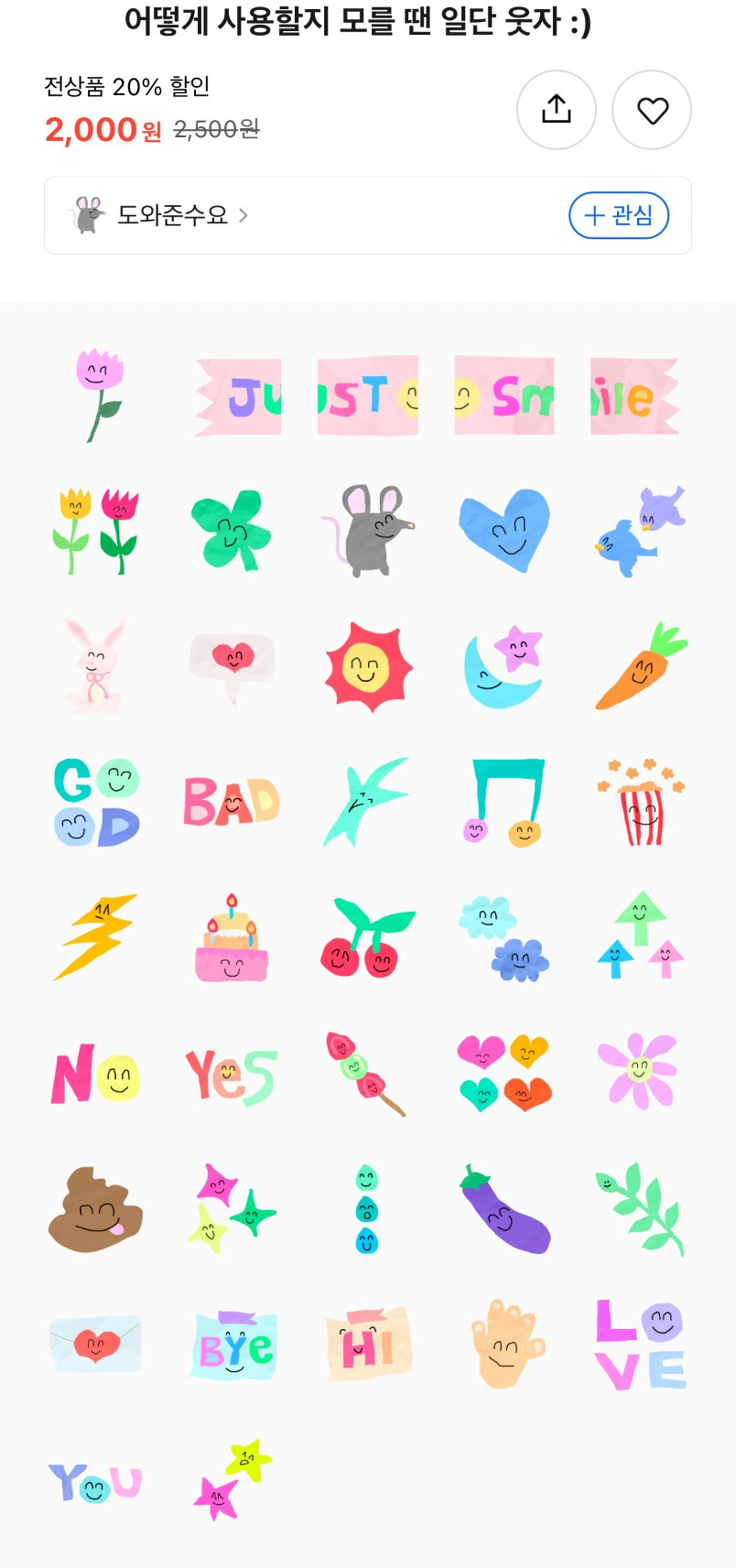Open the birthday cake sticker

point(232,937)
